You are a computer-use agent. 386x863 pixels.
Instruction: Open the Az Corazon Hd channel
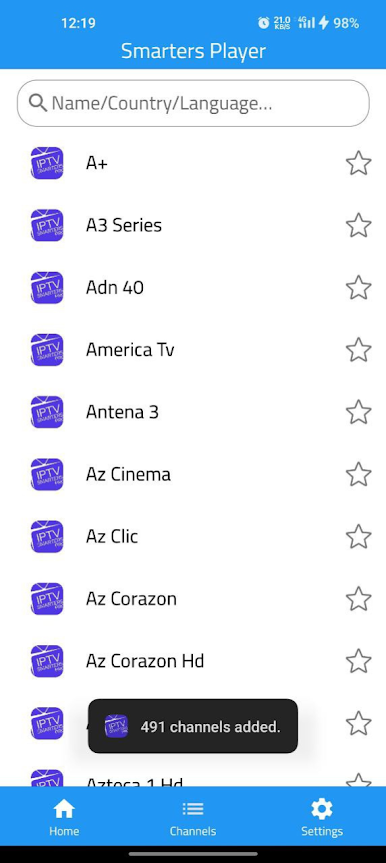coord(193,660)
